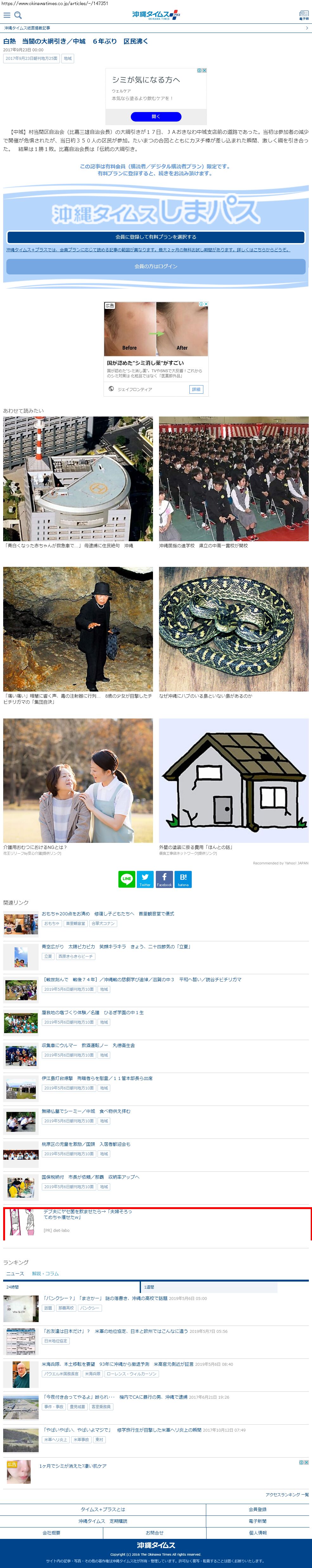Share the article on LINE

pyautogui.click(x=127, y=879)
